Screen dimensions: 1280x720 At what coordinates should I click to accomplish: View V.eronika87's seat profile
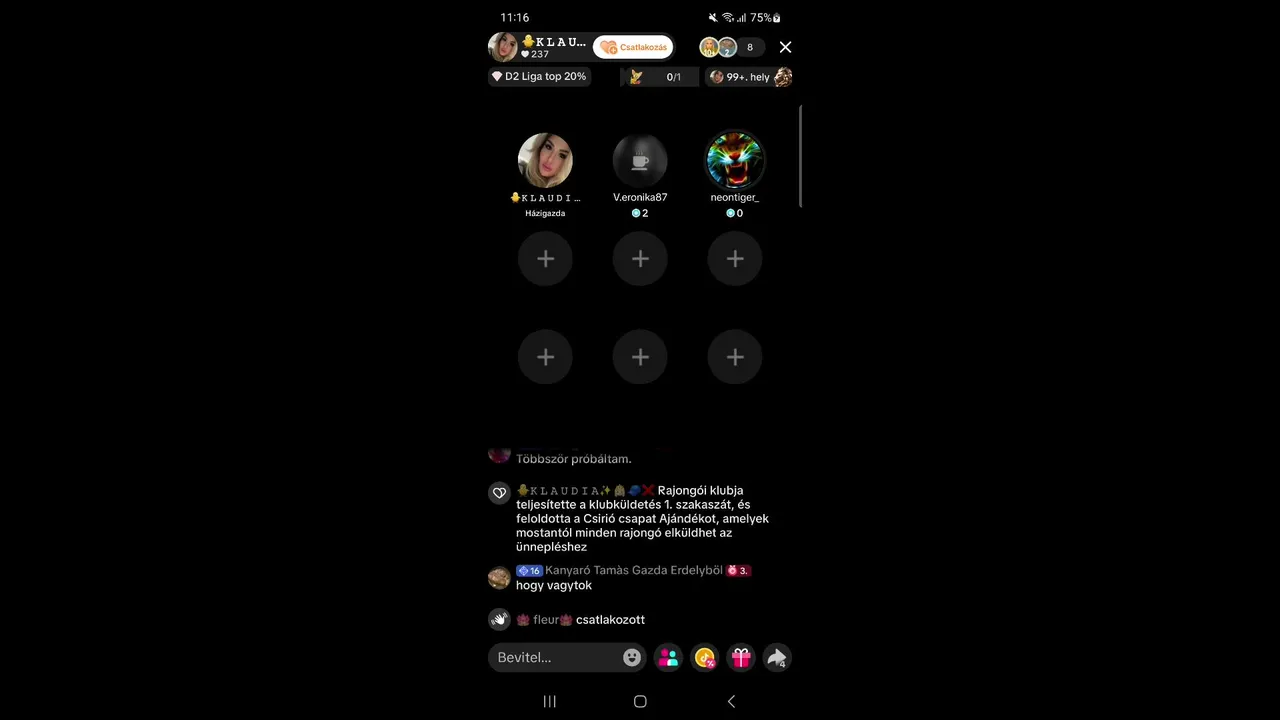click(x=640, y=161)
